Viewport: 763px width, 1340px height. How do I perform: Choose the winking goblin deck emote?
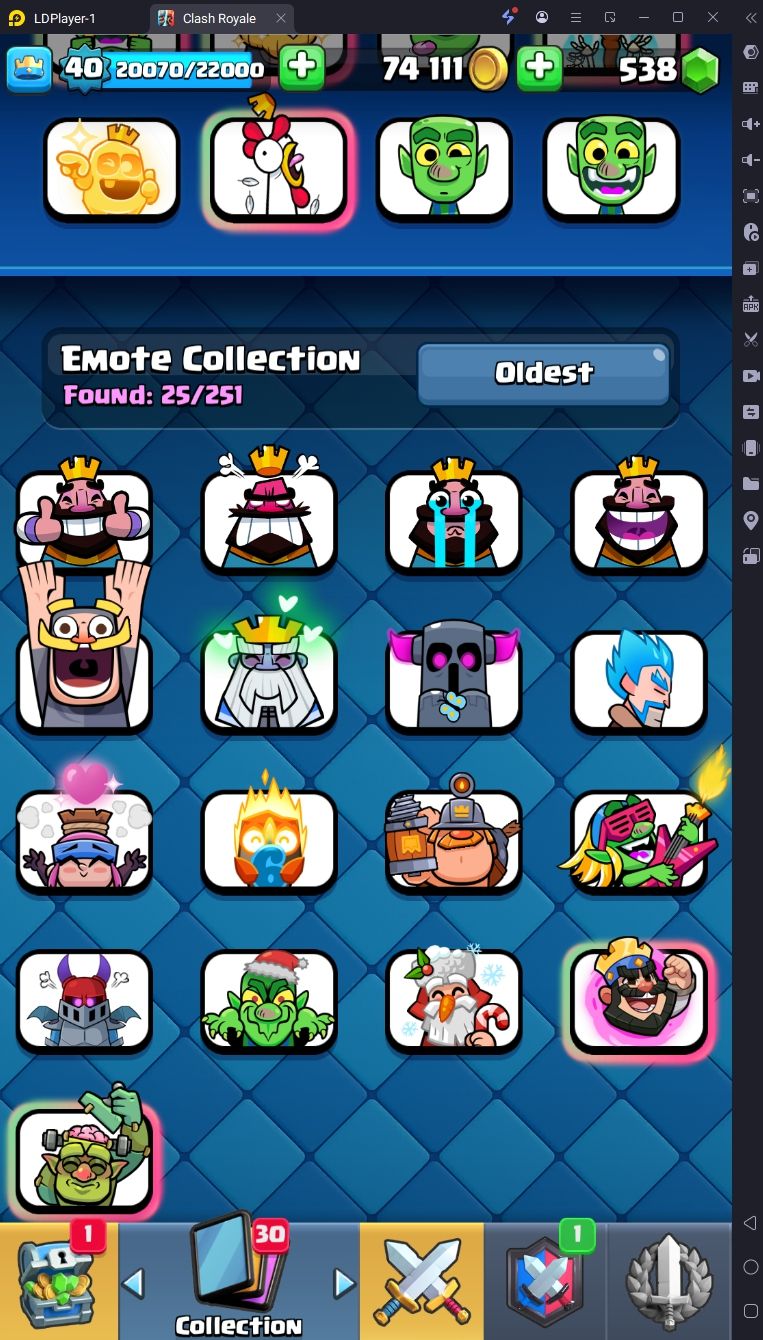(x=443, y=169)
